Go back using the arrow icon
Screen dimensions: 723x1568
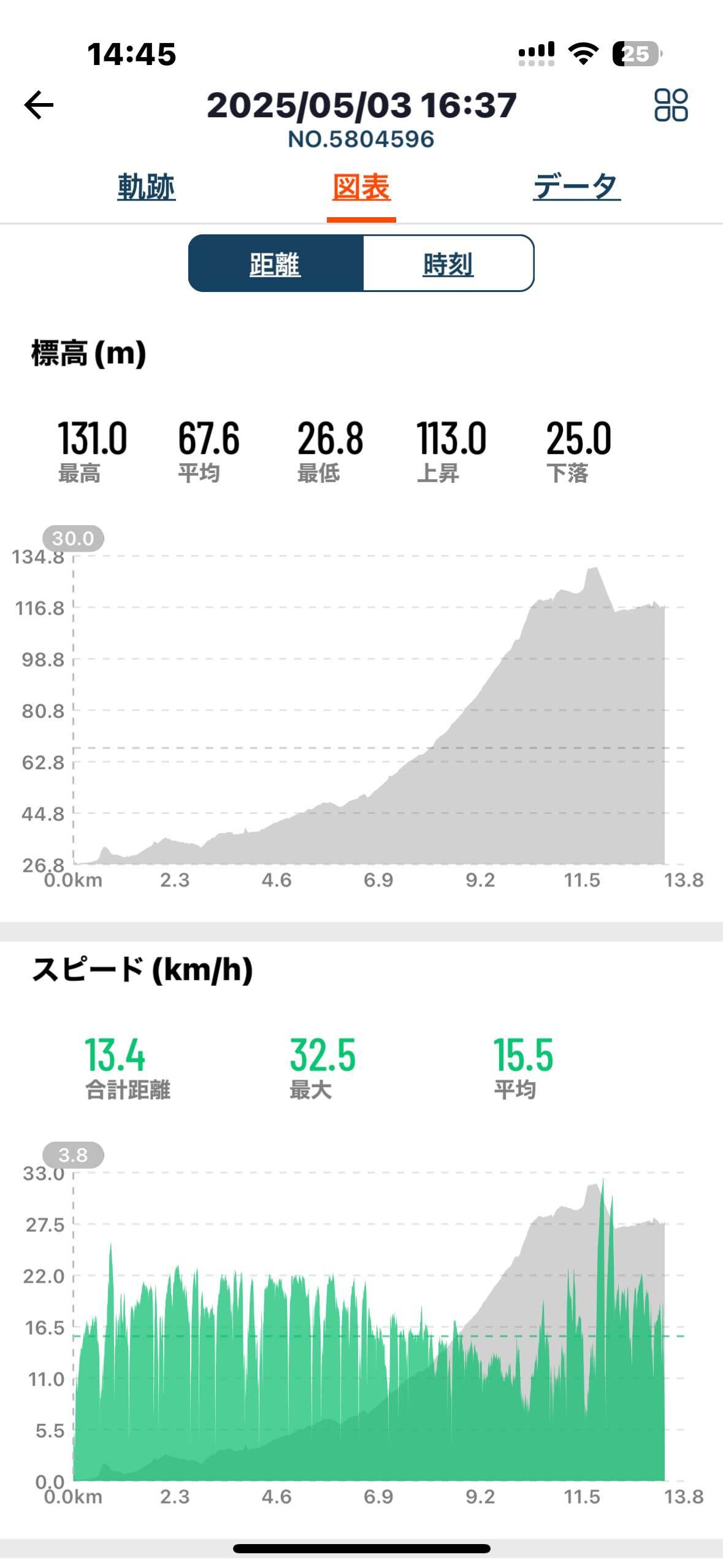(39, 105)
